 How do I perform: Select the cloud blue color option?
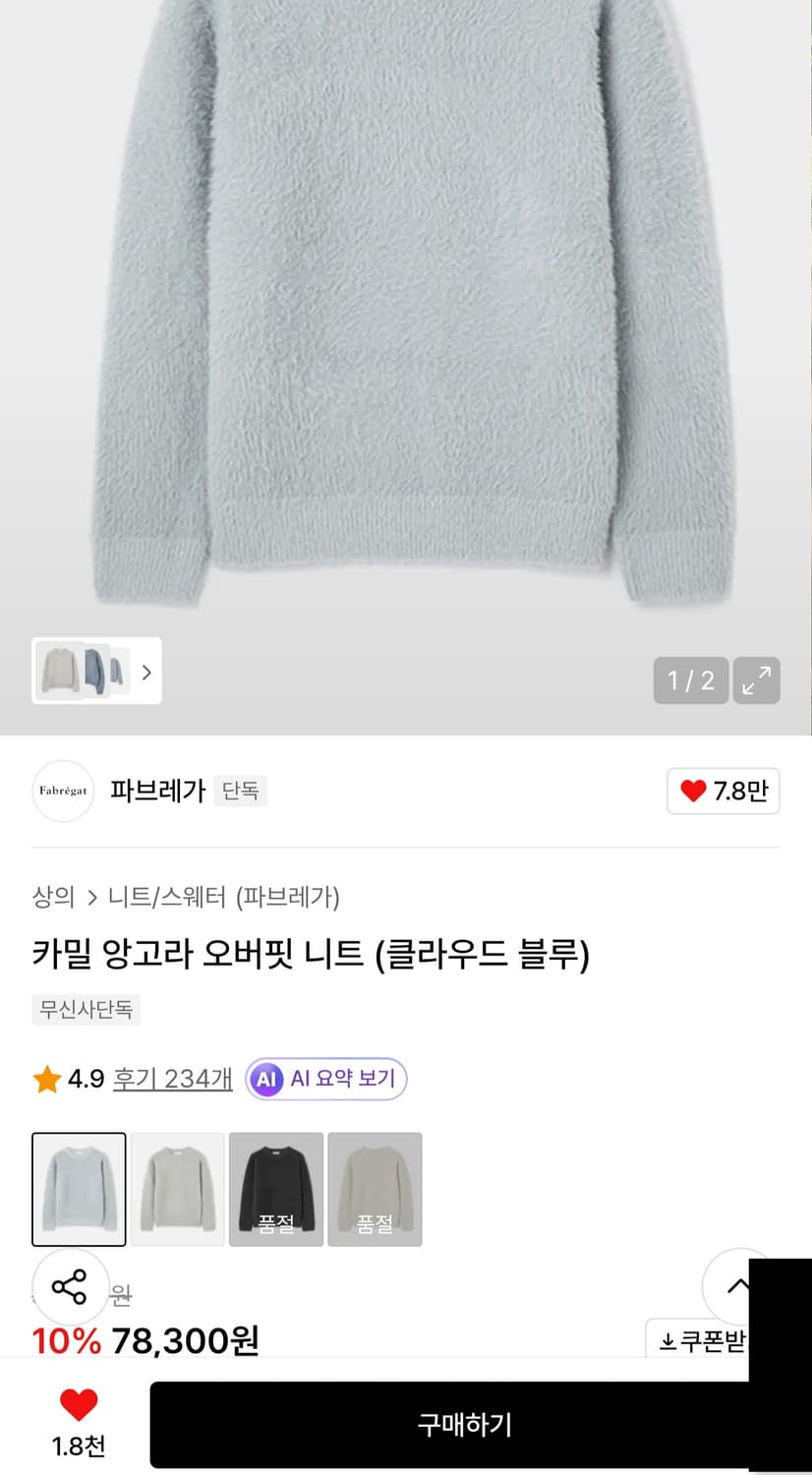tap(79, 1189)
